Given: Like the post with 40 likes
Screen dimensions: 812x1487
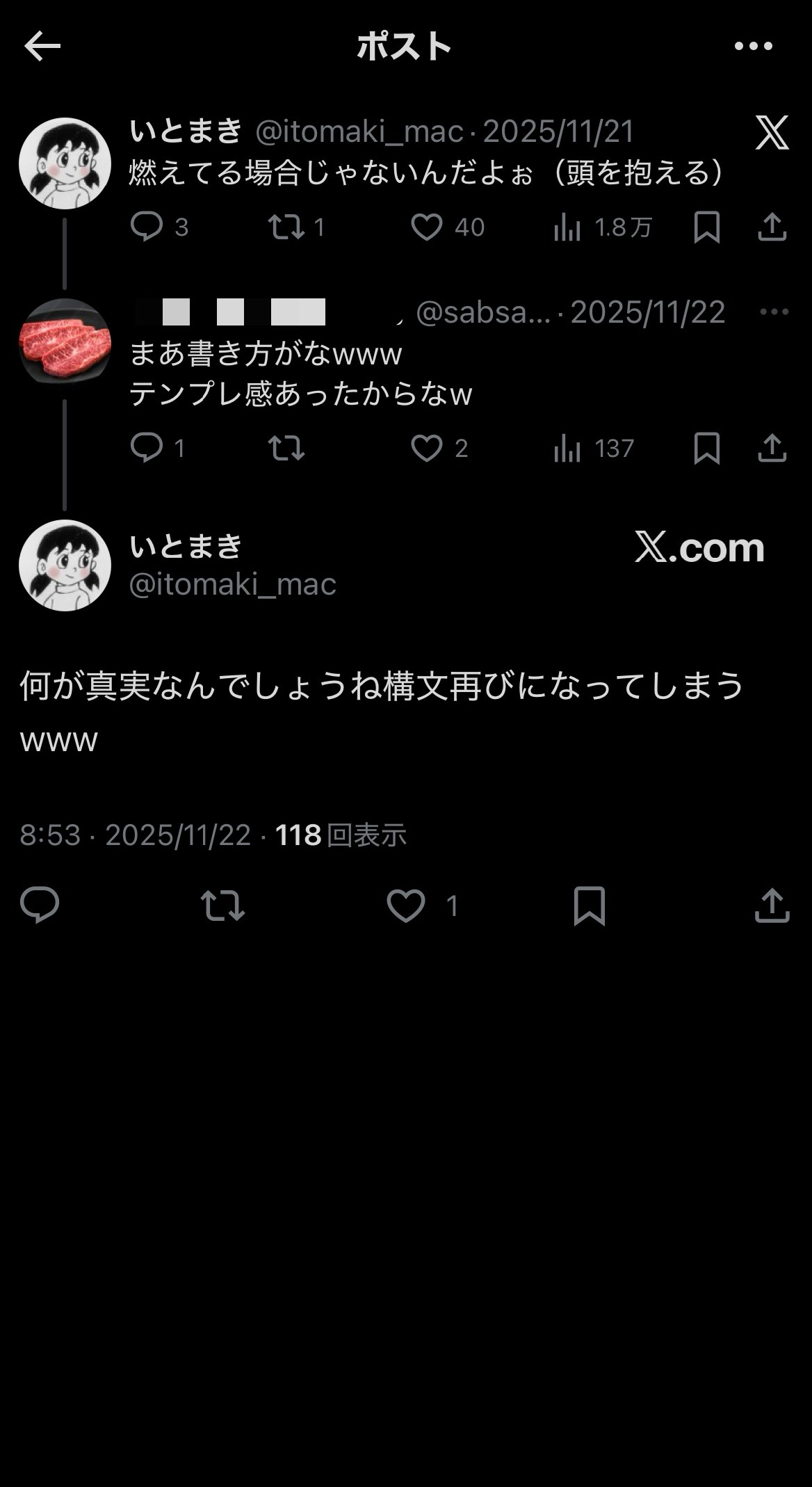Looking at the screenshot, I should point(426,227).
